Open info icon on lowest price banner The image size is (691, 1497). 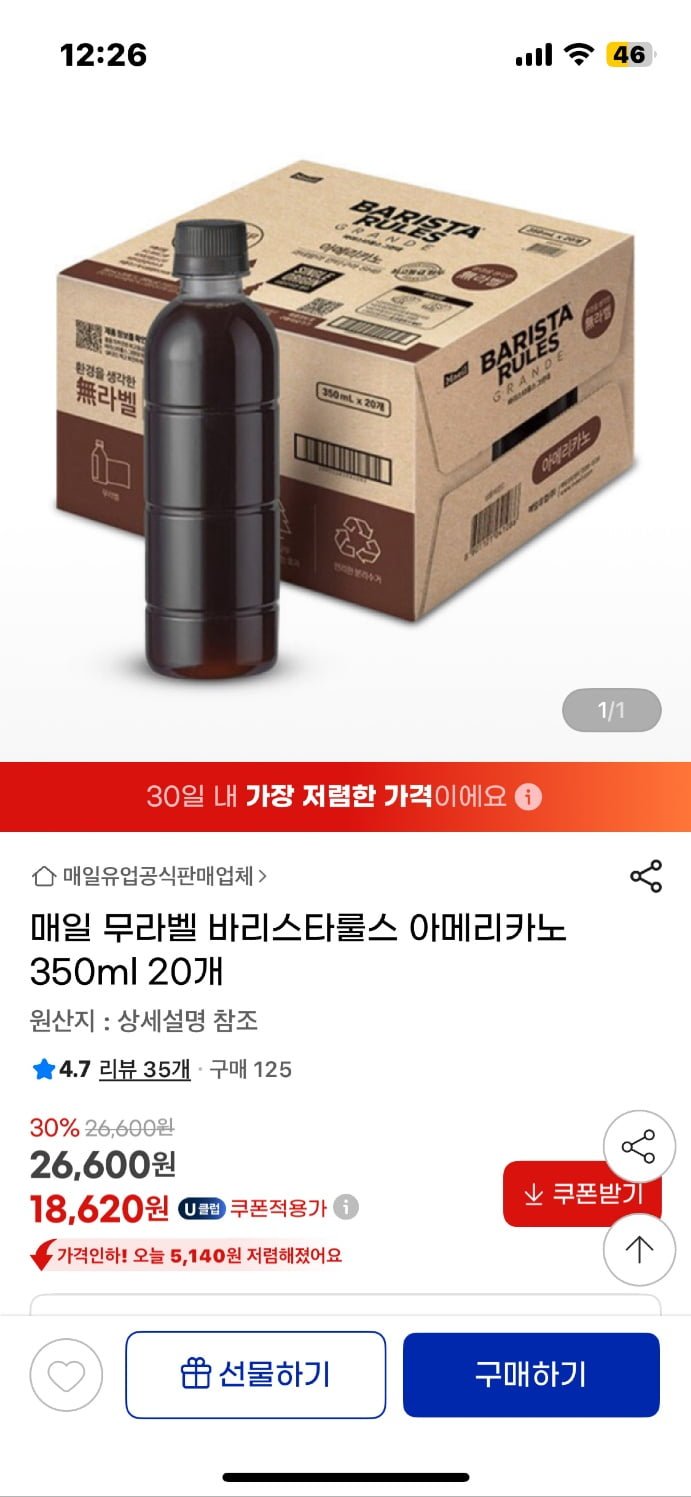(x=529, y=797)
